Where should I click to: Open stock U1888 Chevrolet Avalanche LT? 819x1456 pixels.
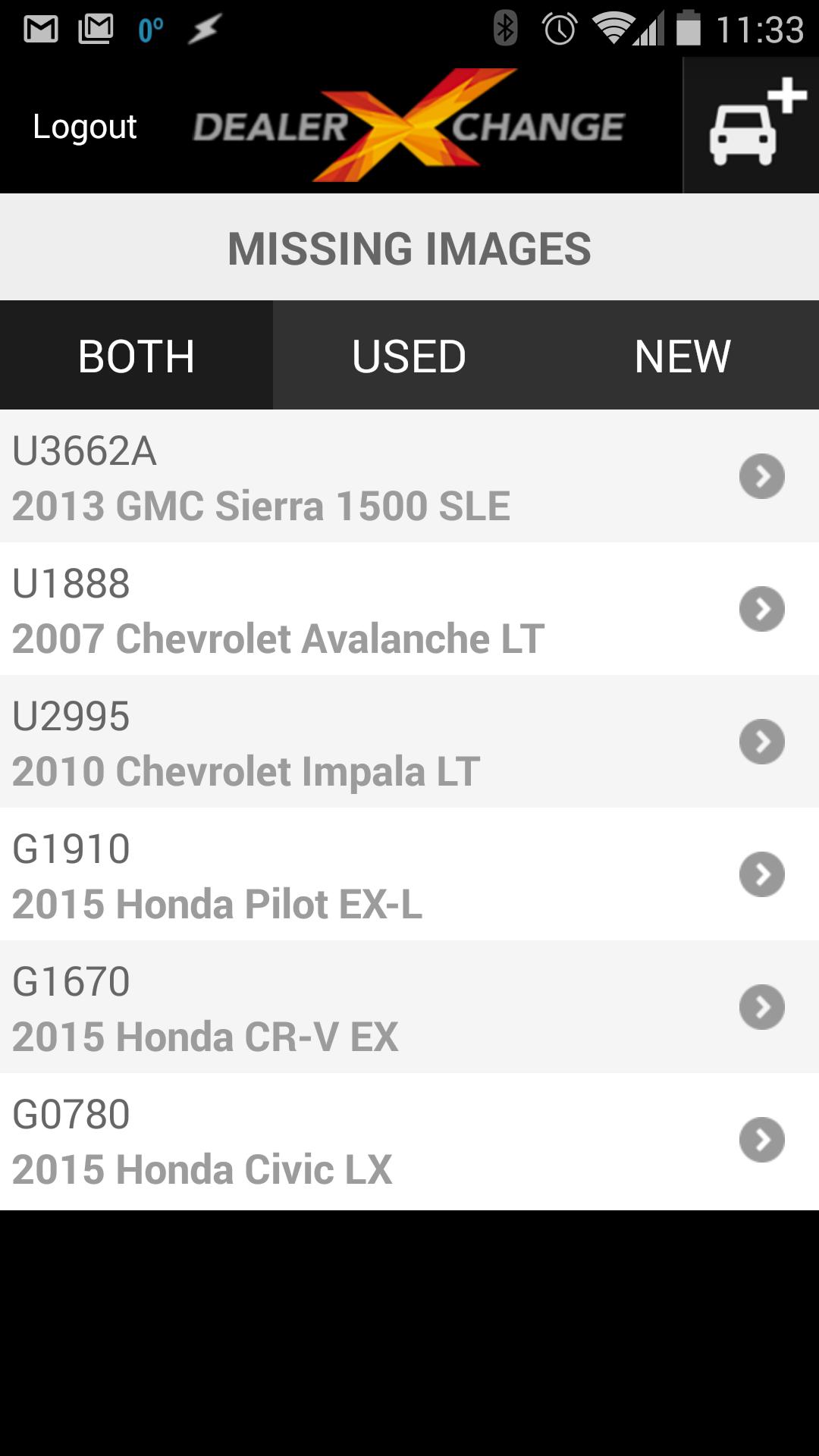point(409,609)
